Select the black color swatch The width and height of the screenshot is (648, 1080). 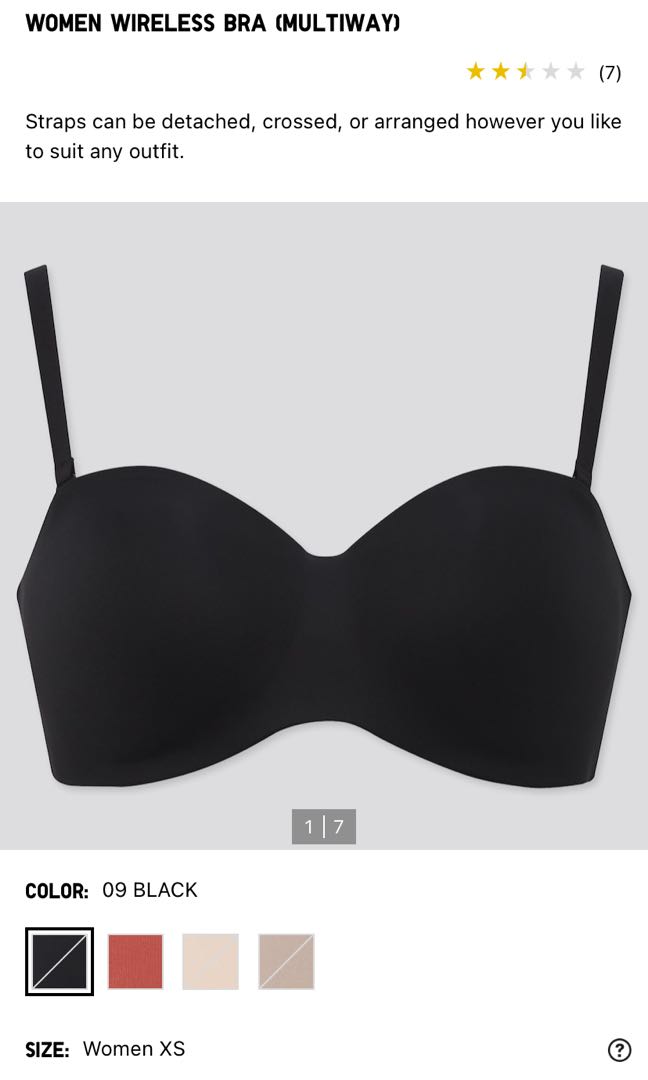(x=59, y=962)
